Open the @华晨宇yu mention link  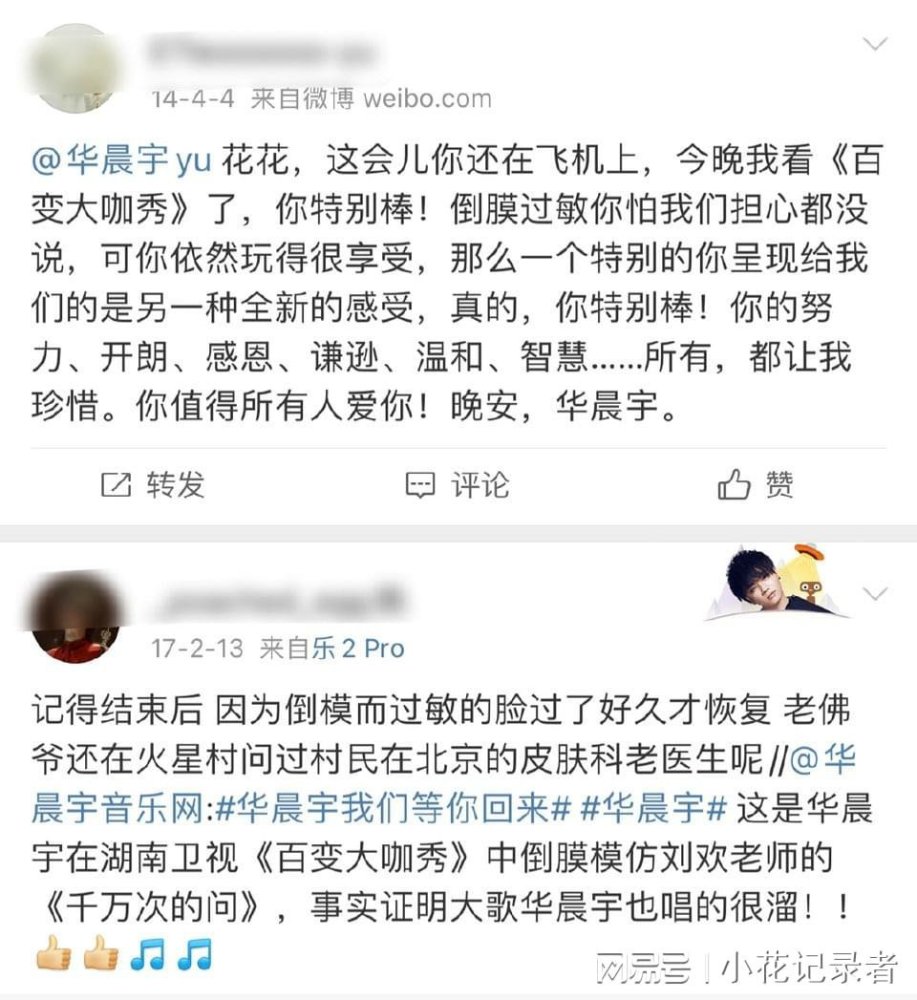118,158
